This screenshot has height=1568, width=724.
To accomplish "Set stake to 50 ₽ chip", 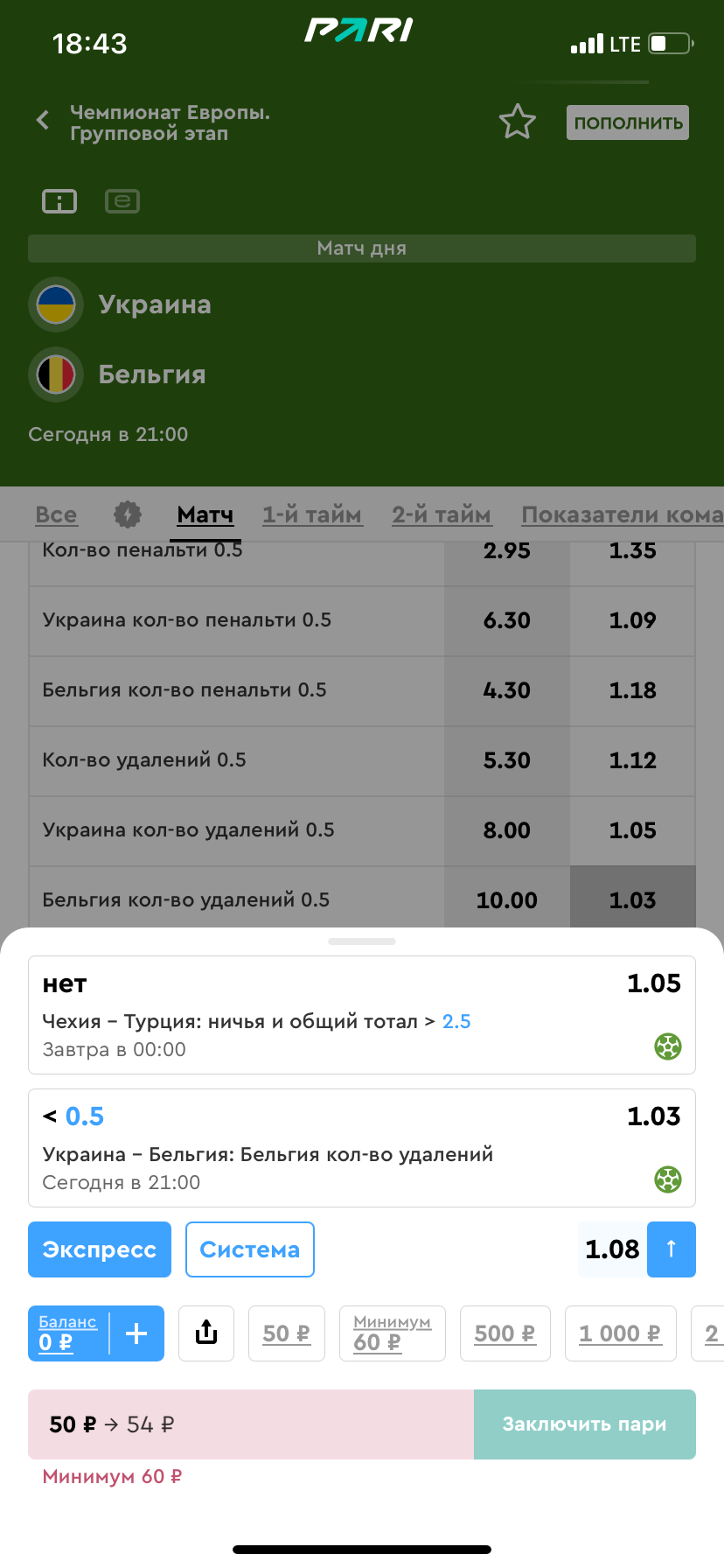I will [x=287, y=1333].
